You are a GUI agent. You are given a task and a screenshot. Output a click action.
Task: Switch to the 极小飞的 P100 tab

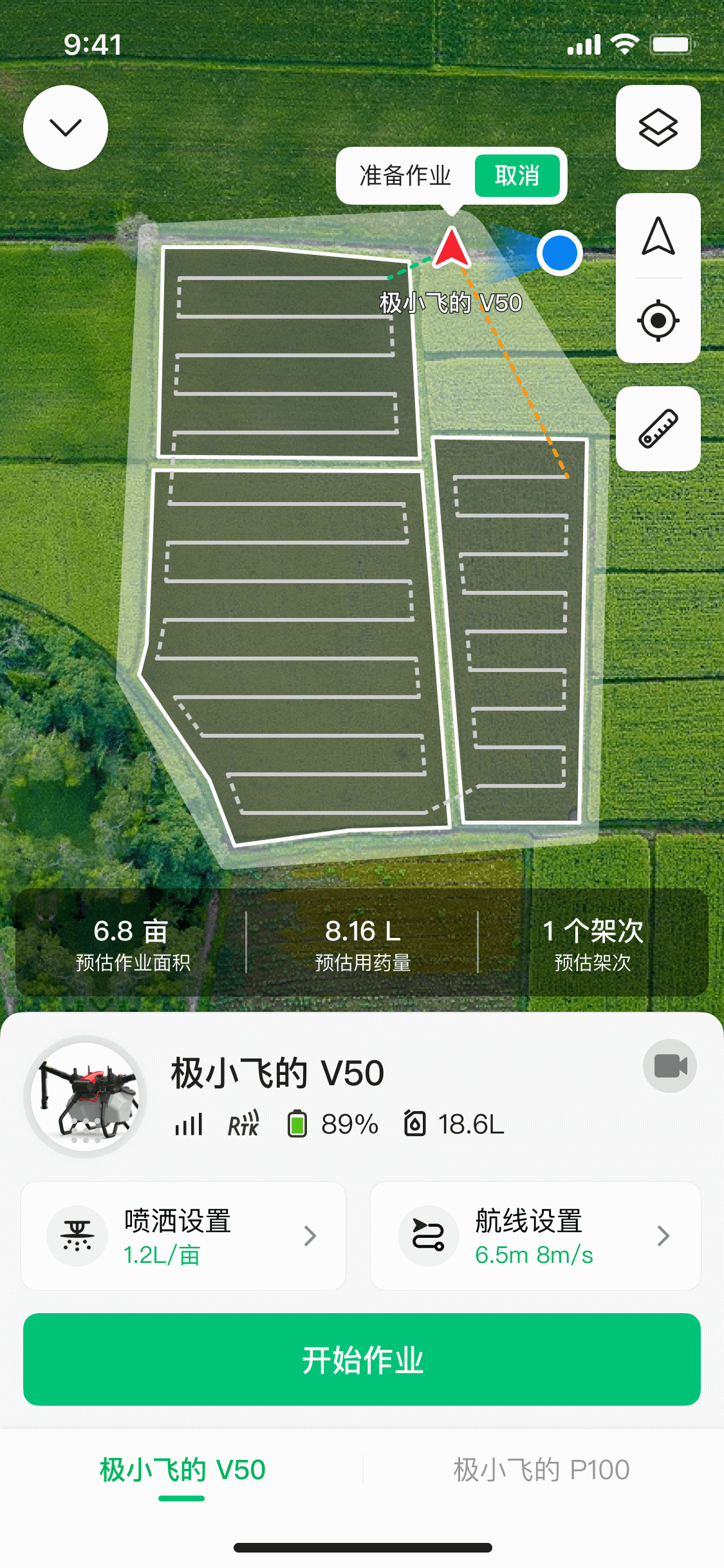click(541, 1470)
